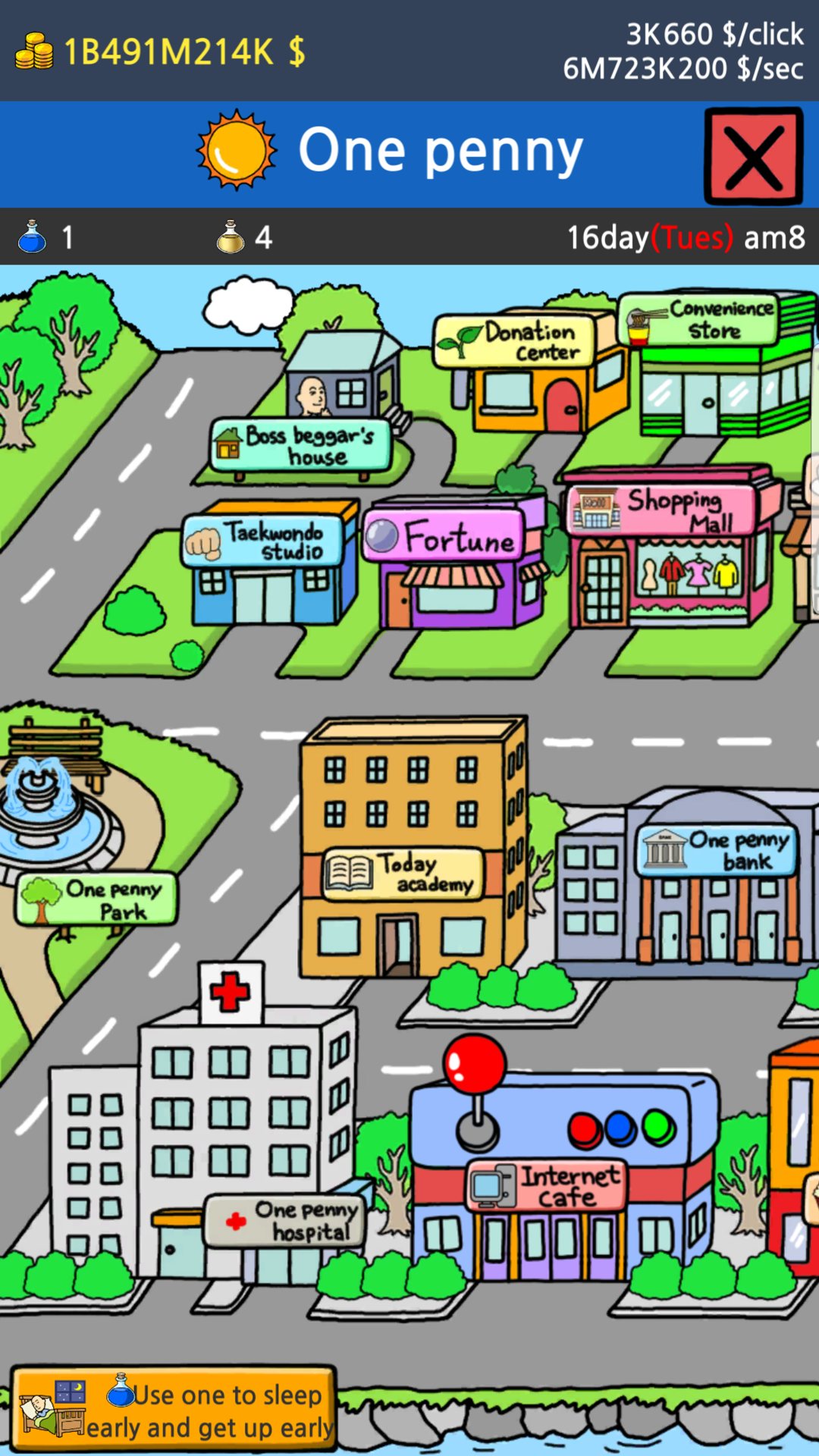Close the One penny map screen
The height and width of the screenshot is (1456, 819).
pos(753,156)
